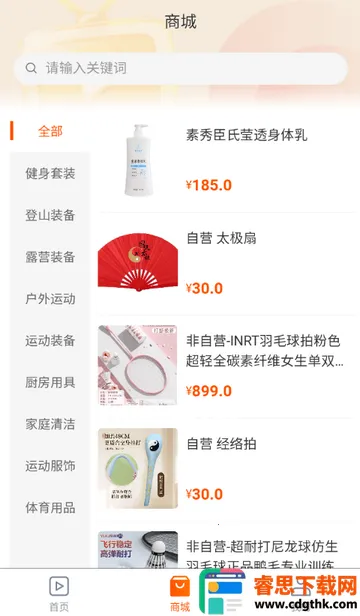Show the 家庭清洁 category

click(50, 424)
